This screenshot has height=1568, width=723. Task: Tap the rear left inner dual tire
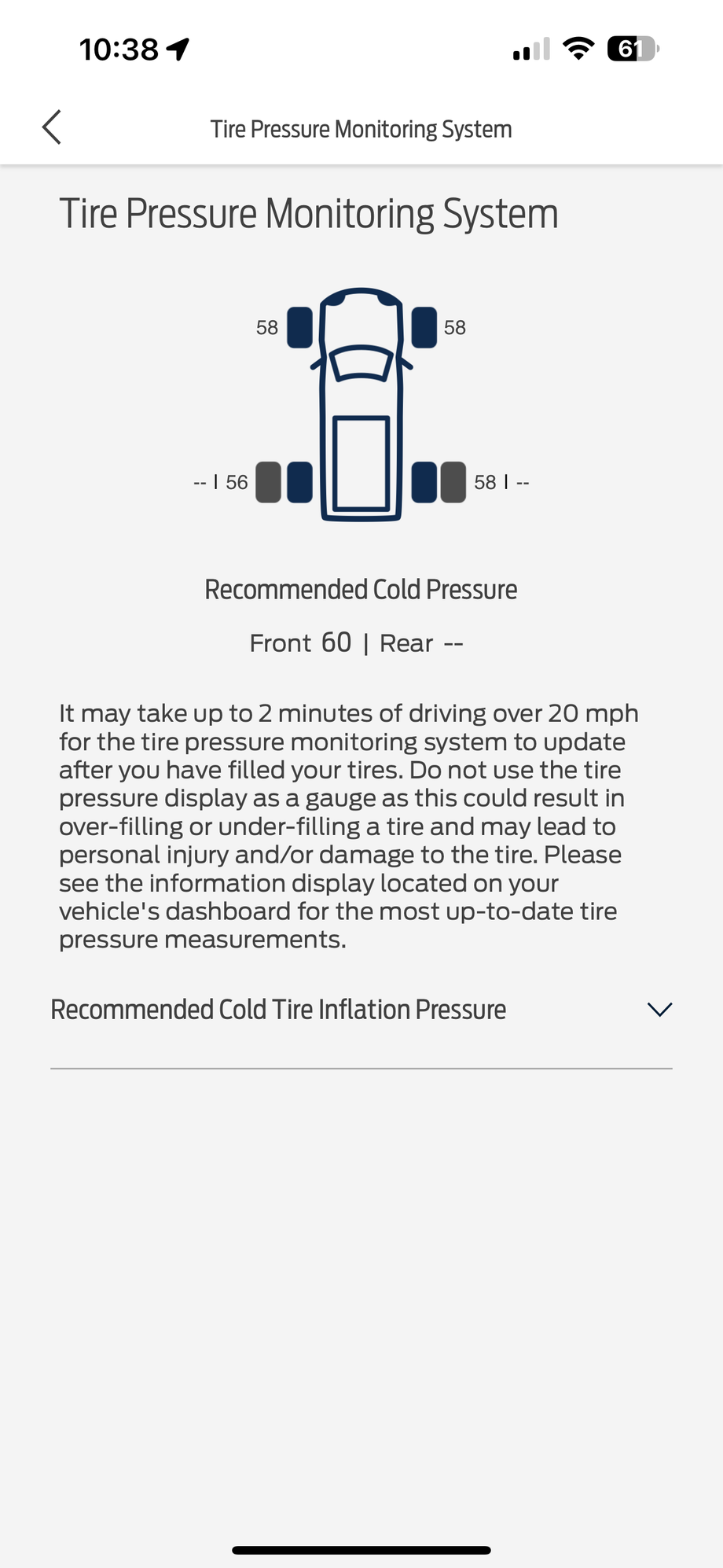[301, 483]
